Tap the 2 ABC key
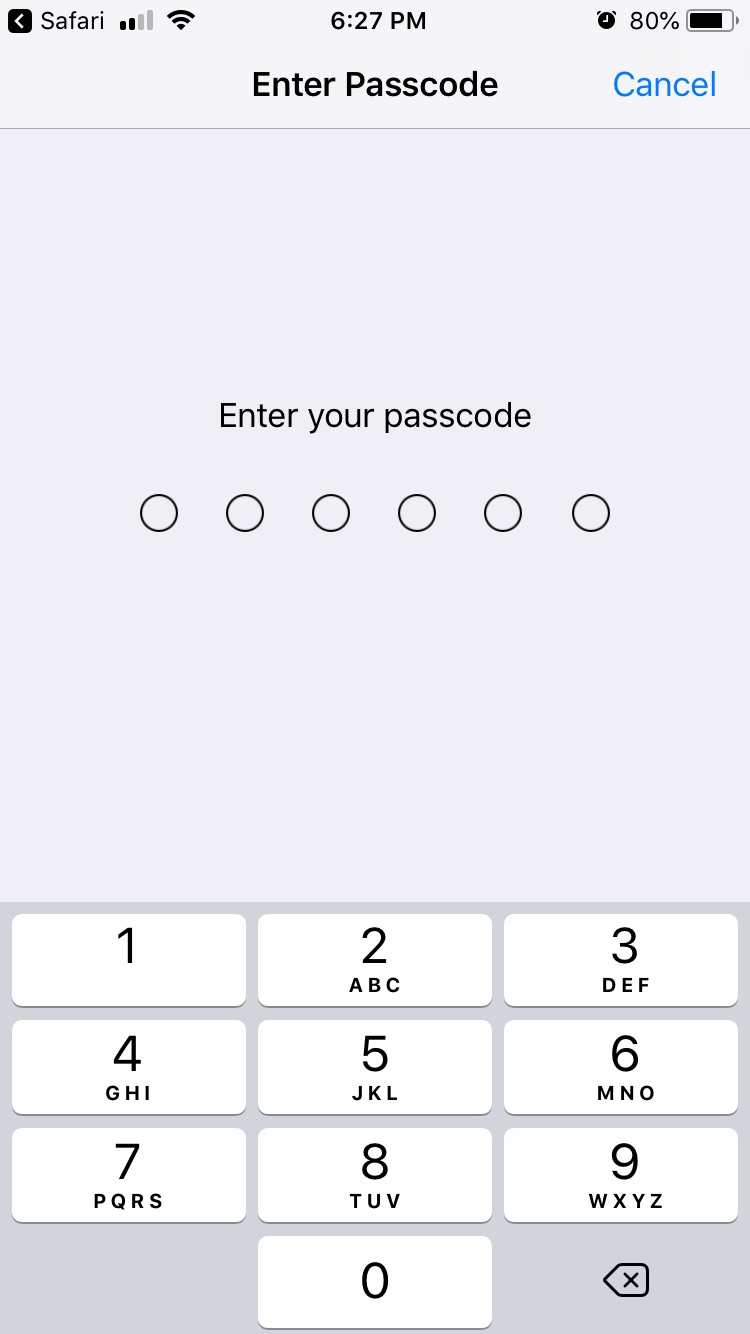Viewport: 750px width, 1334px height. click(x=374, y=959)
